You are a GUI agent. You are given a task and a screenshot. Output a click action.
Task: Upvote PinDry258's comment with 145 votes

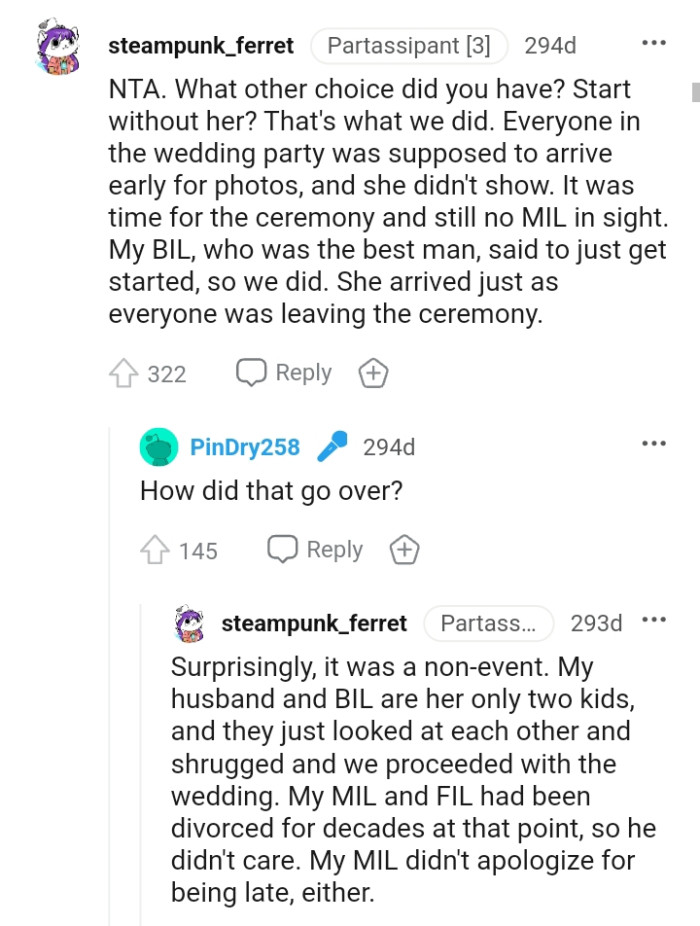157,550
